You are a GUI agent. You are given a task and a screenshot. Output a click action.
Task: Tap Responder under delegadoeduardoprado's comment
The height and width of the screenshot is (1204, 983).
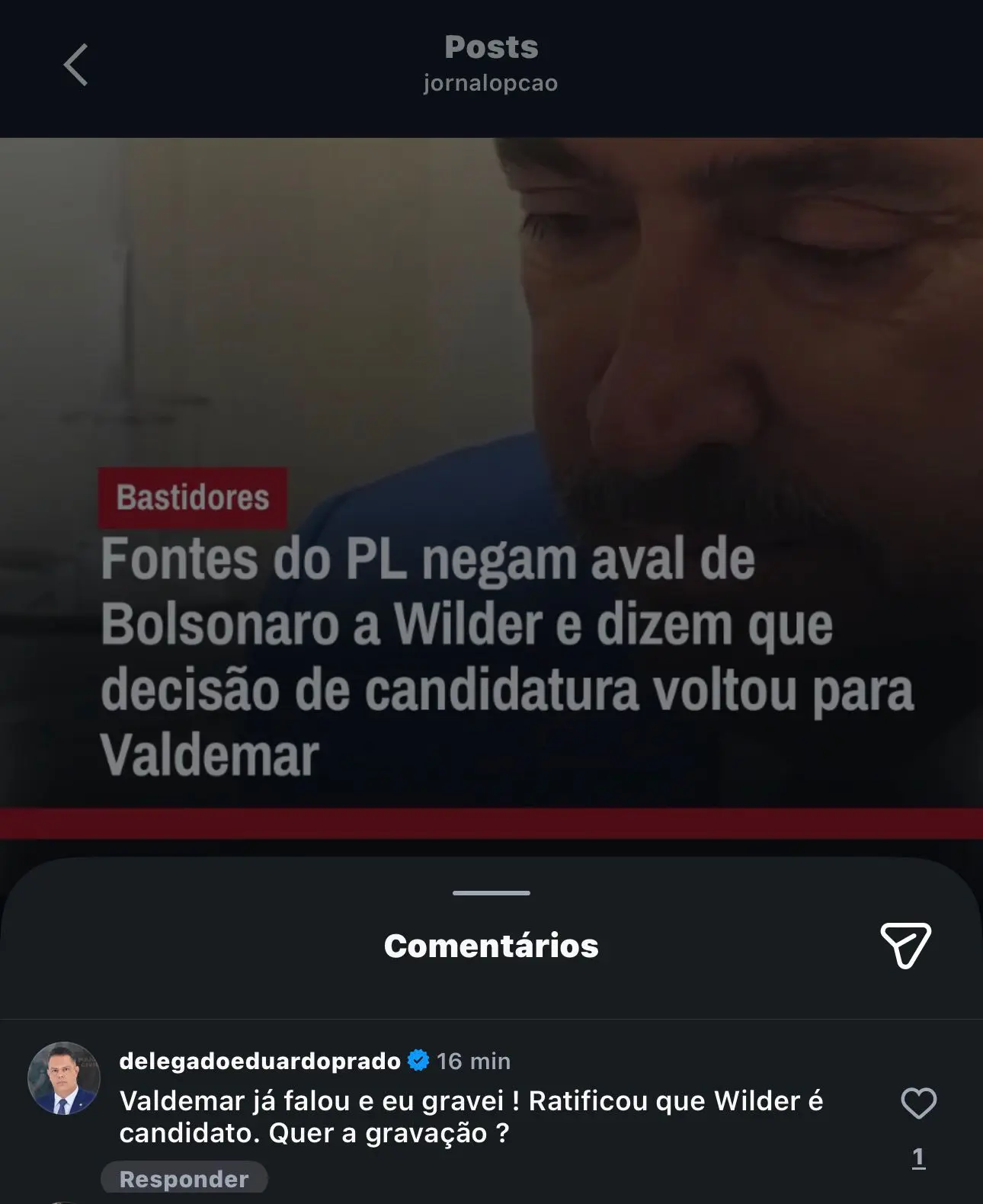click(184, 1179)
